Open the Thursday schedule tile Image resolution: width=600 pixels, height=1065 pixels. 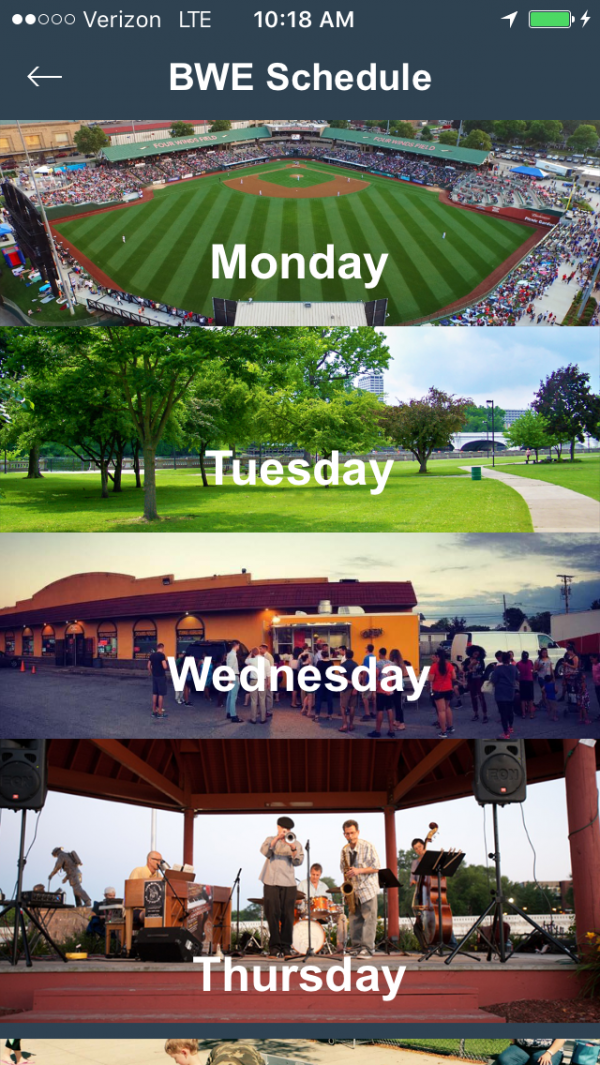point(300,881)
